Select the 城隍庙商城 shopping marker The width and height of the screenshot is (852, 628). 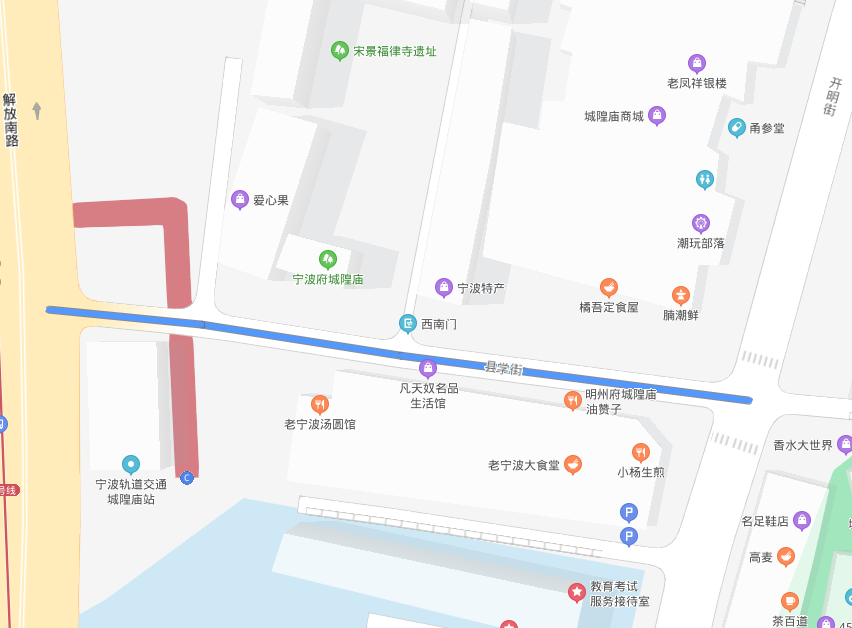point(657,116)
